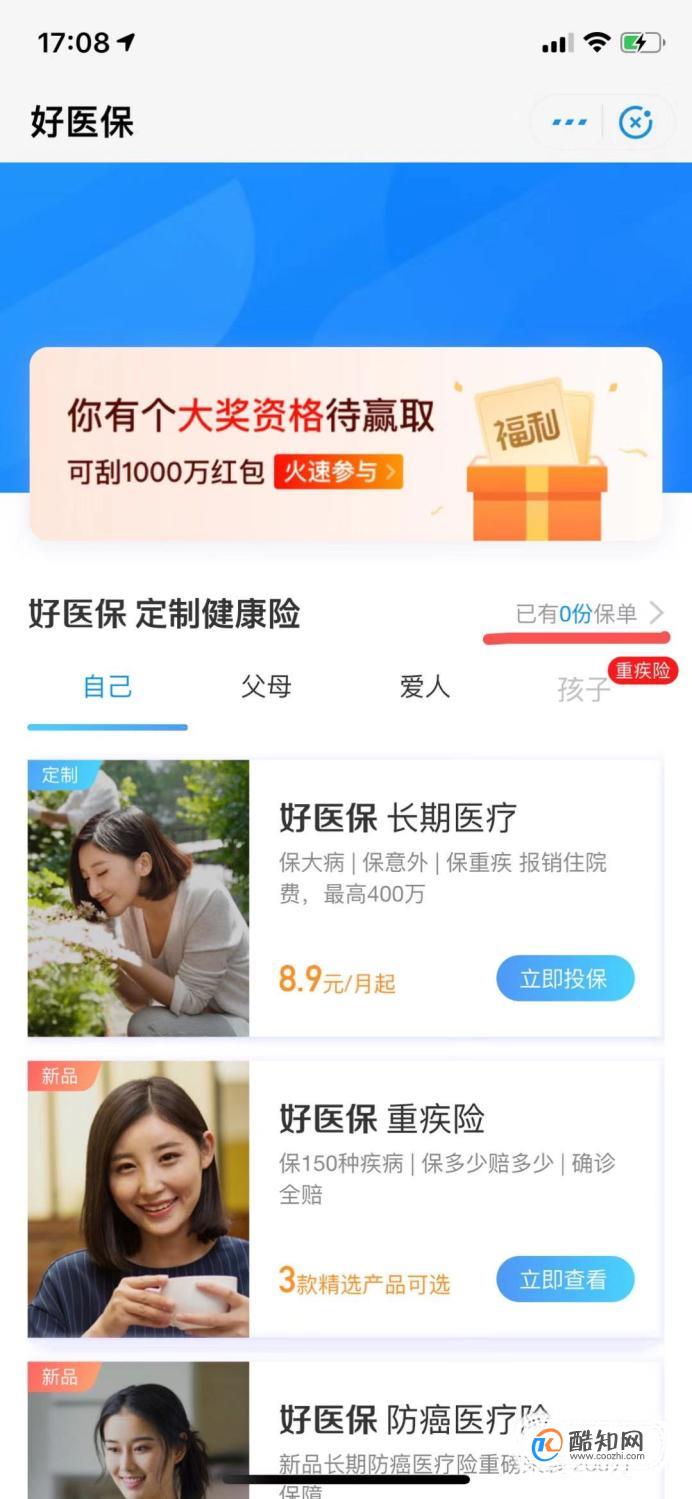
Task: Close the 好医保 mini-program
Action: pyautogui.click(x=636, y=123)
